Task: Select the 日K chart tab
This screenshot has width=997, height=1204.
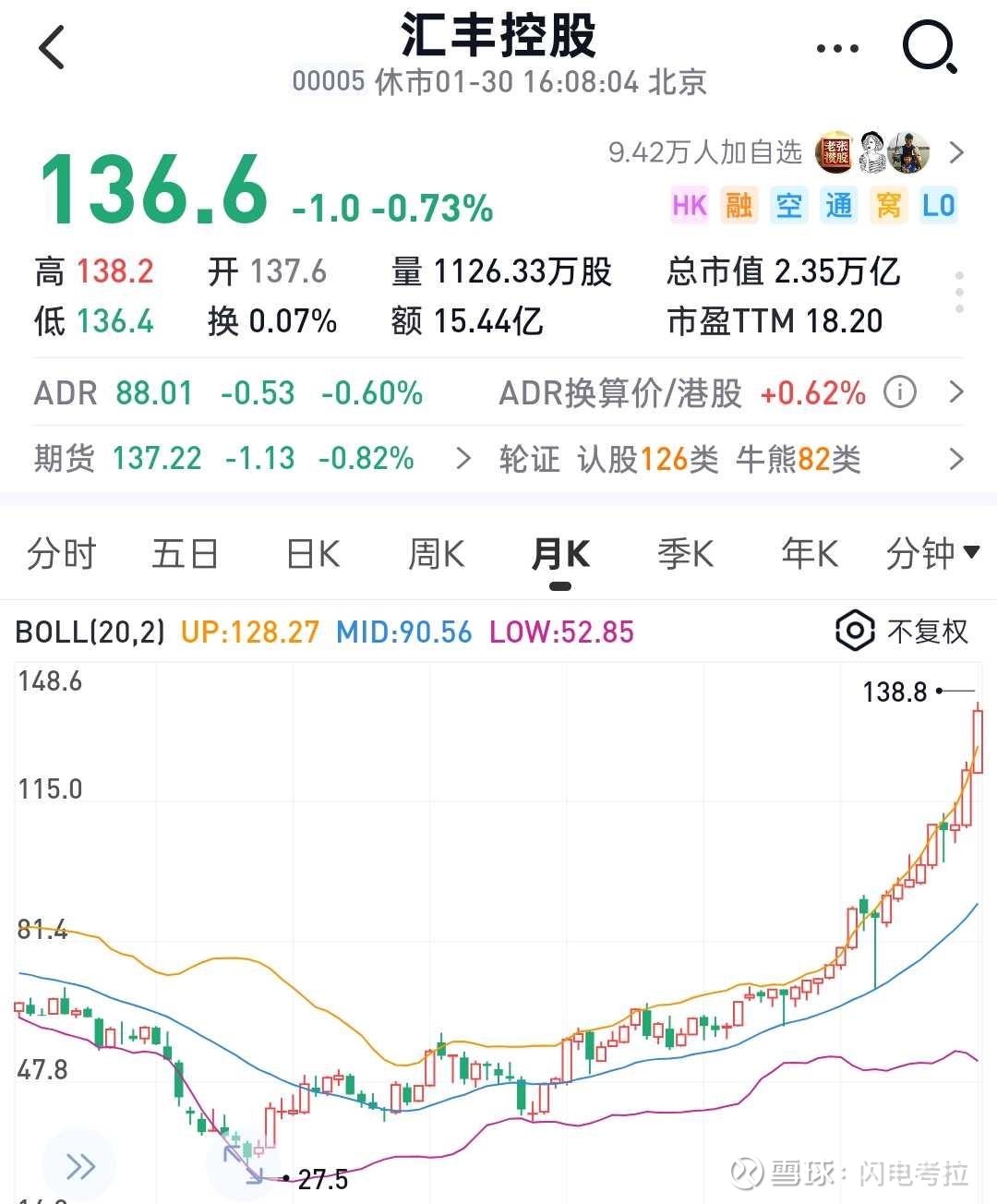Action: pyautogui.click(x=313, y=554)
